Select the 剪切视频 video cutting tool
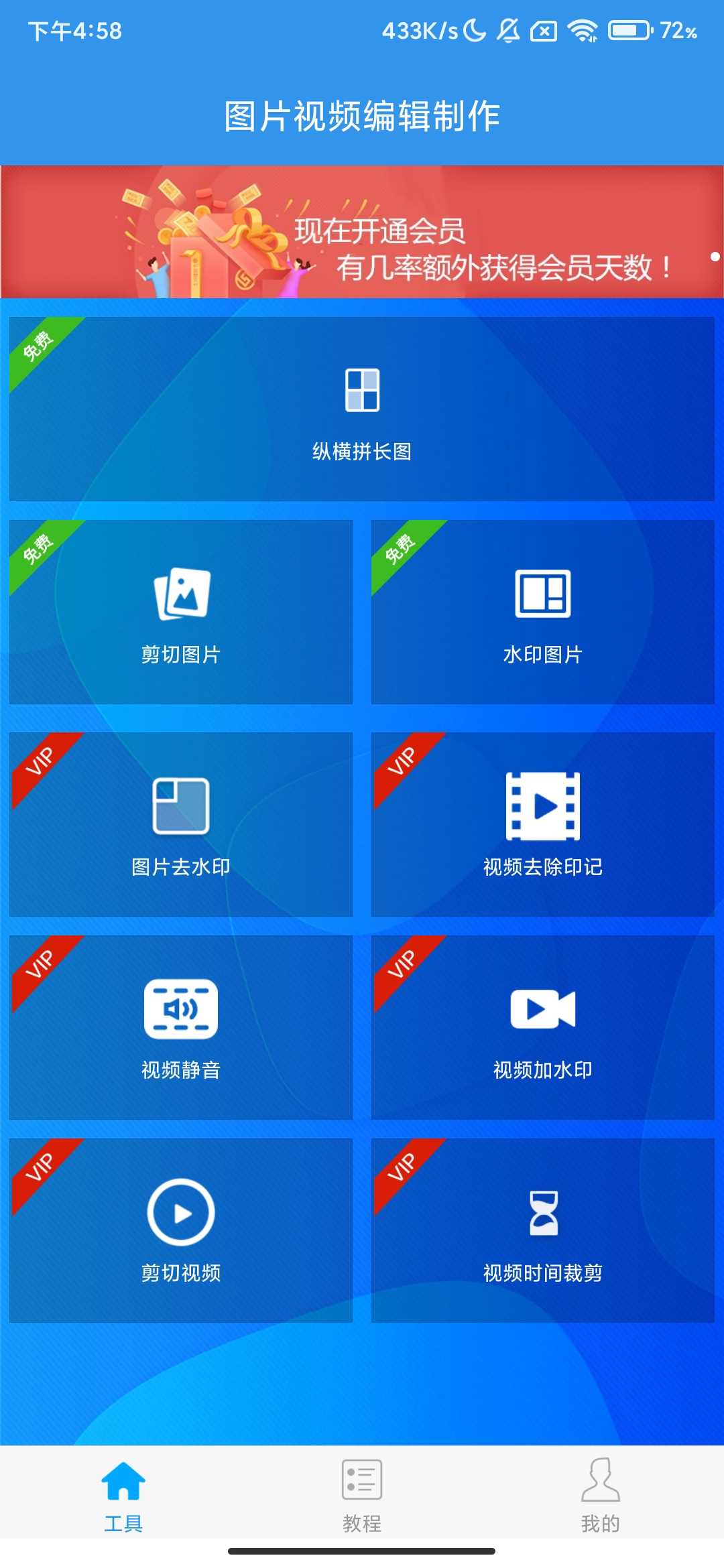The width and height of the screenshot is (724, 1568). coord(181,1233)
